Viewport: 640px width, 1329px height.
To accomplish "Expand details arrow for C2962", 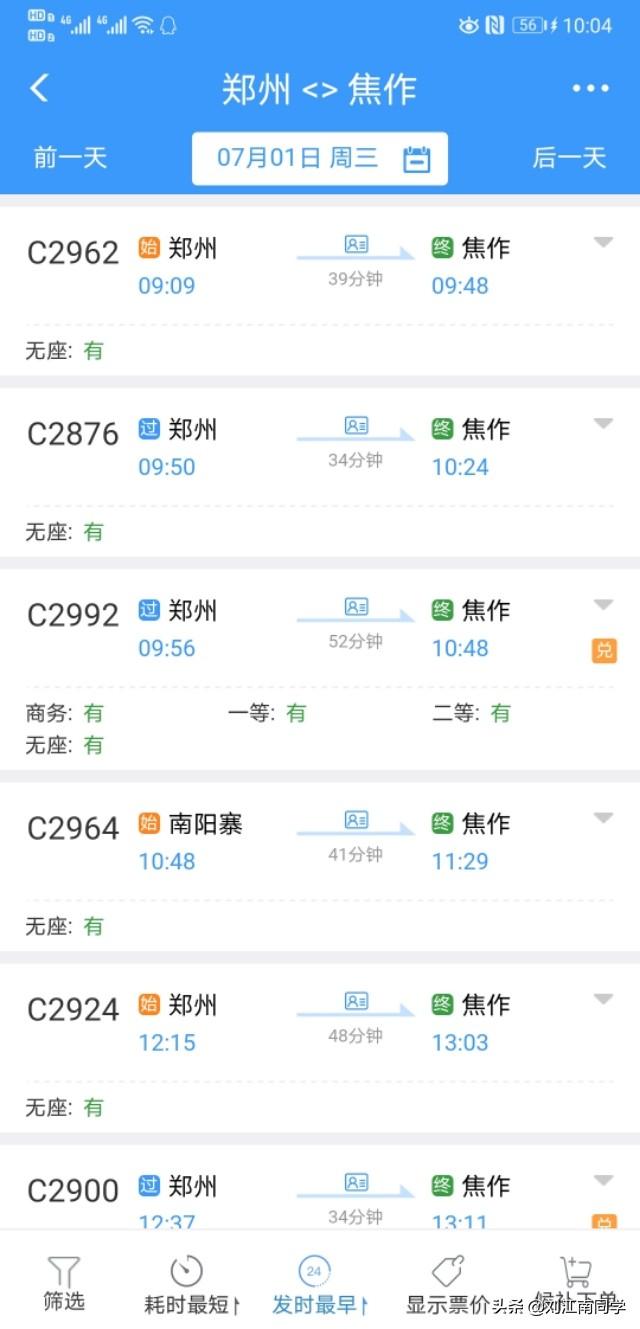I will pos(603,243).
